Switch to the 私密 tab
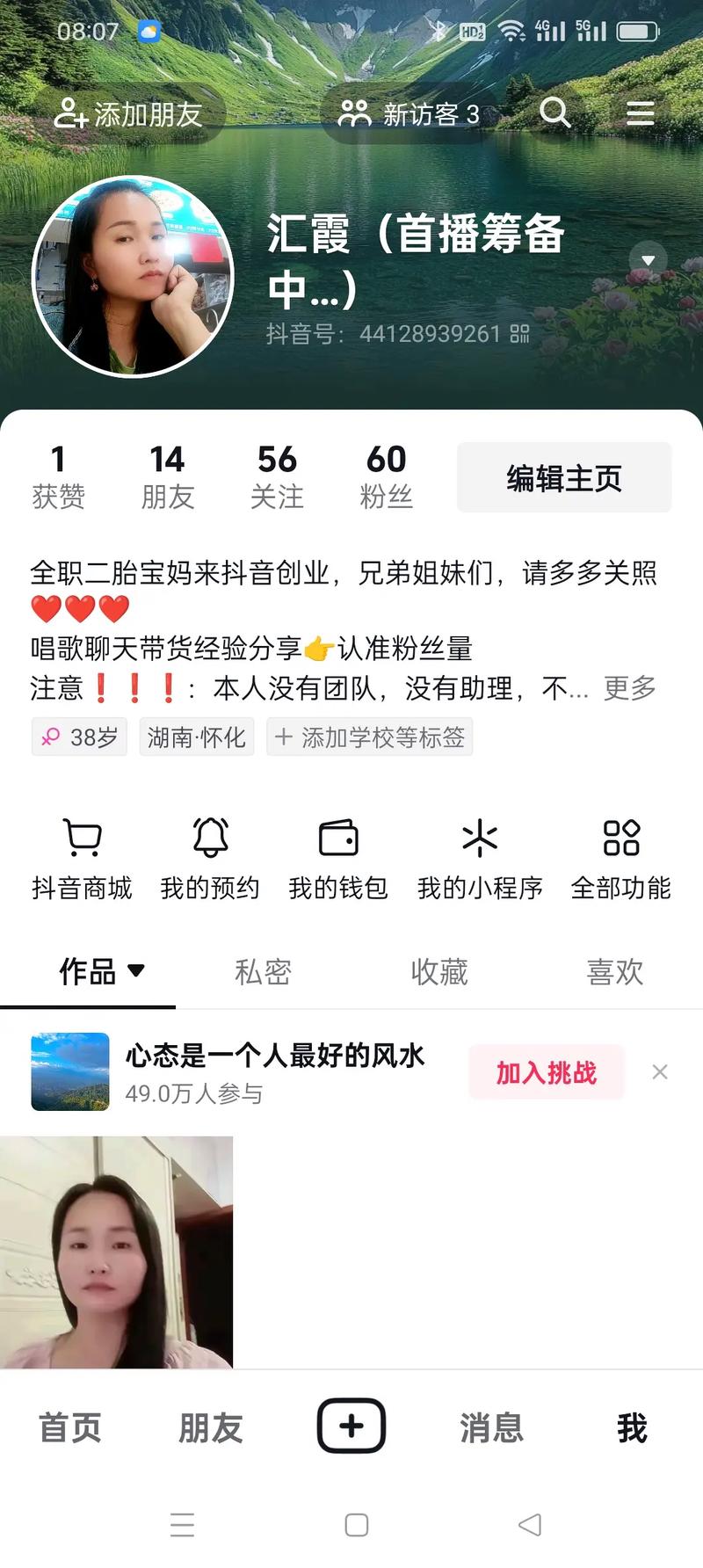Image resolution: width=703 pixels, height=1568 pixels. coord(263,971)
